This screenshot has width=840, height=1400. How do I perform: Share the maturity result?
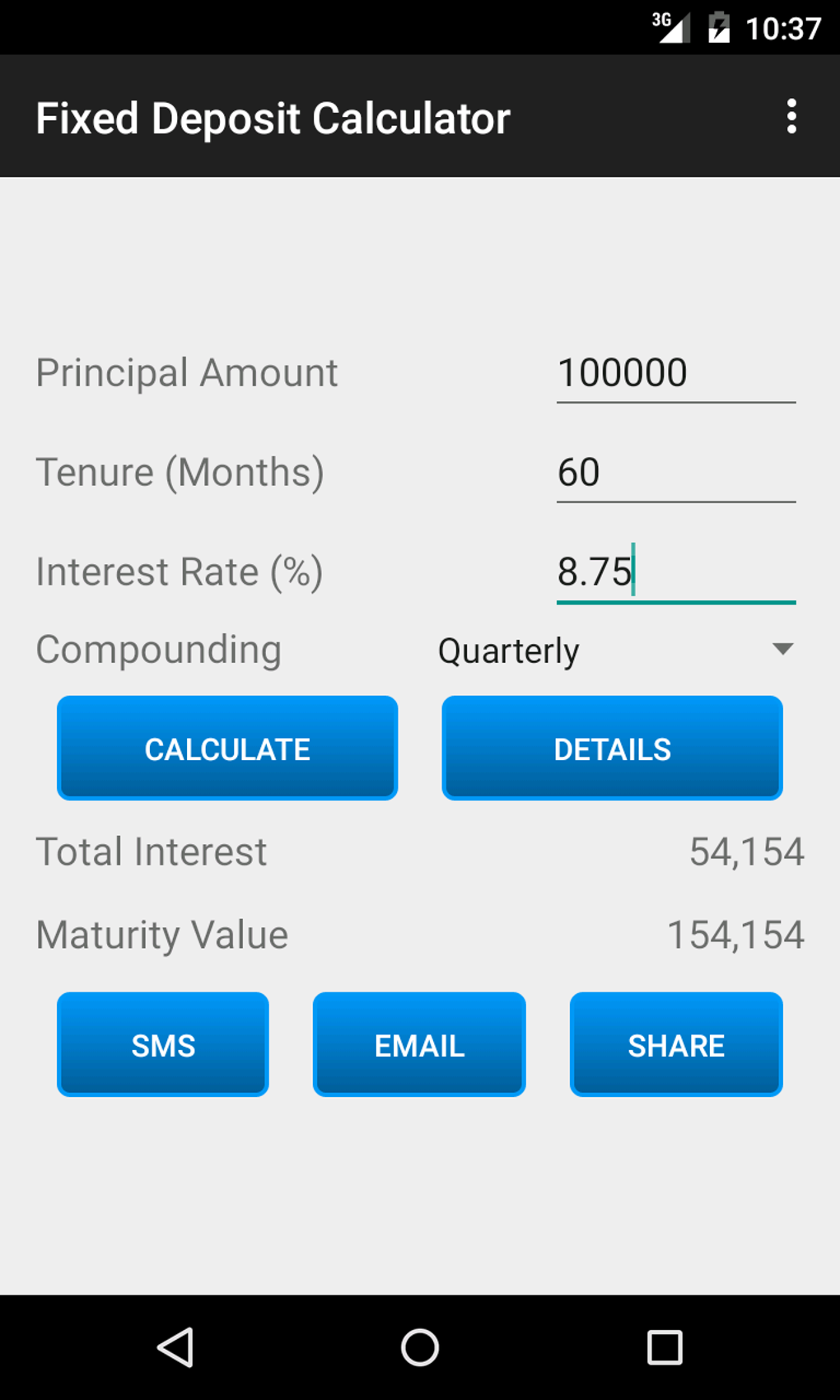click(676, 1045)
